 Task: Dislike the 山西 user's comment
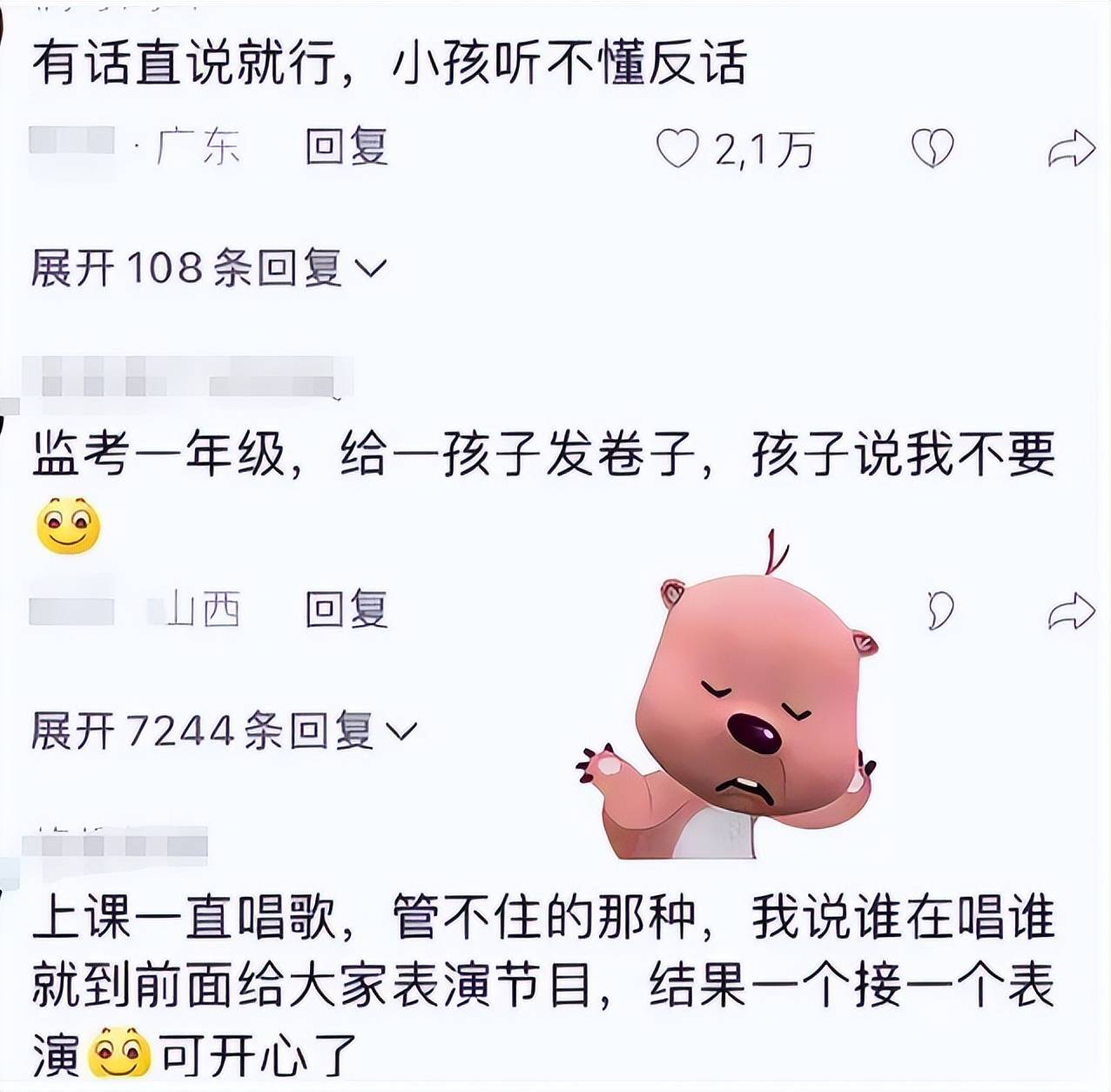(940, 610)
